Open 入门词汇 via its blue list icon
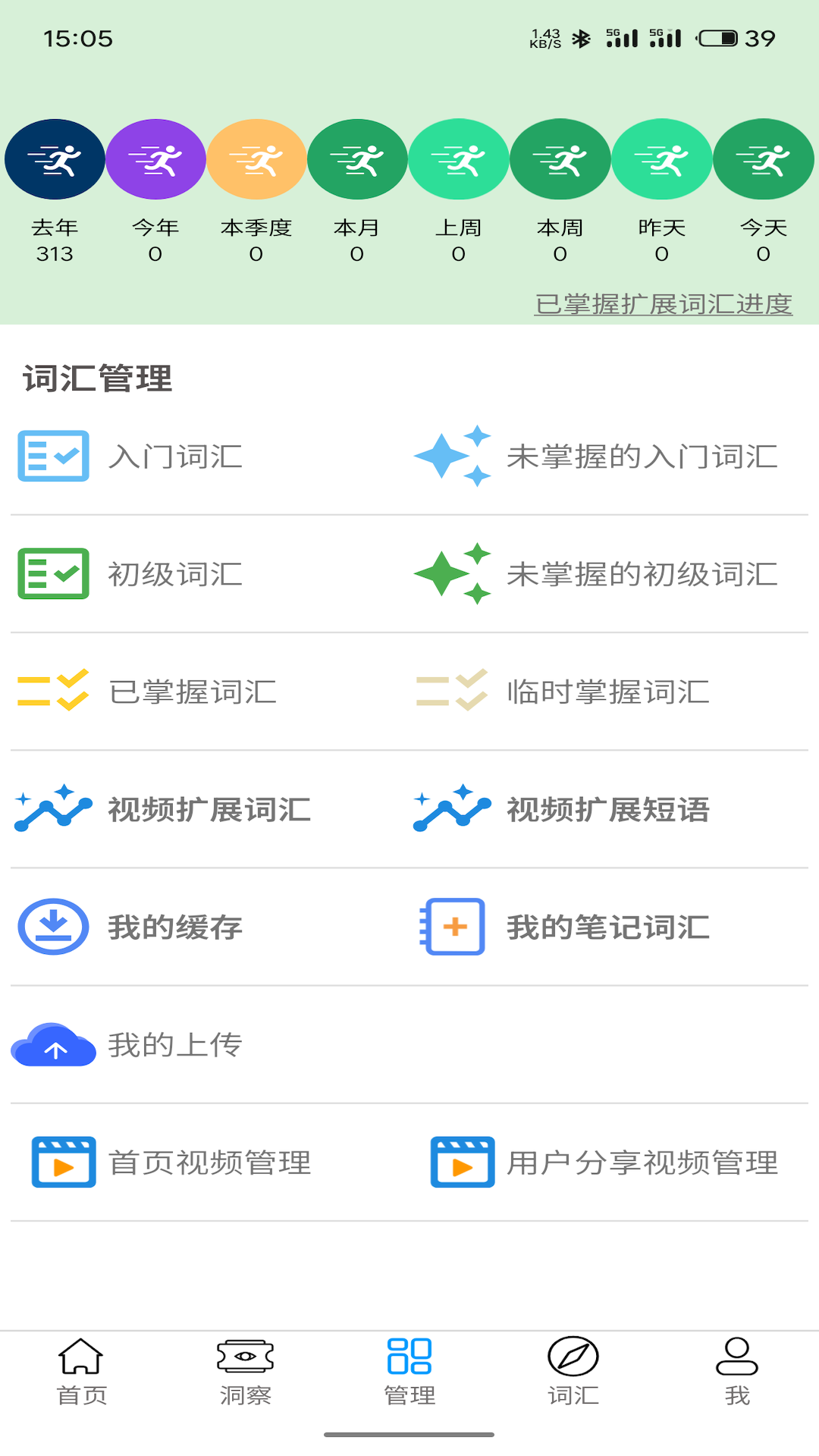 [52, 457]
